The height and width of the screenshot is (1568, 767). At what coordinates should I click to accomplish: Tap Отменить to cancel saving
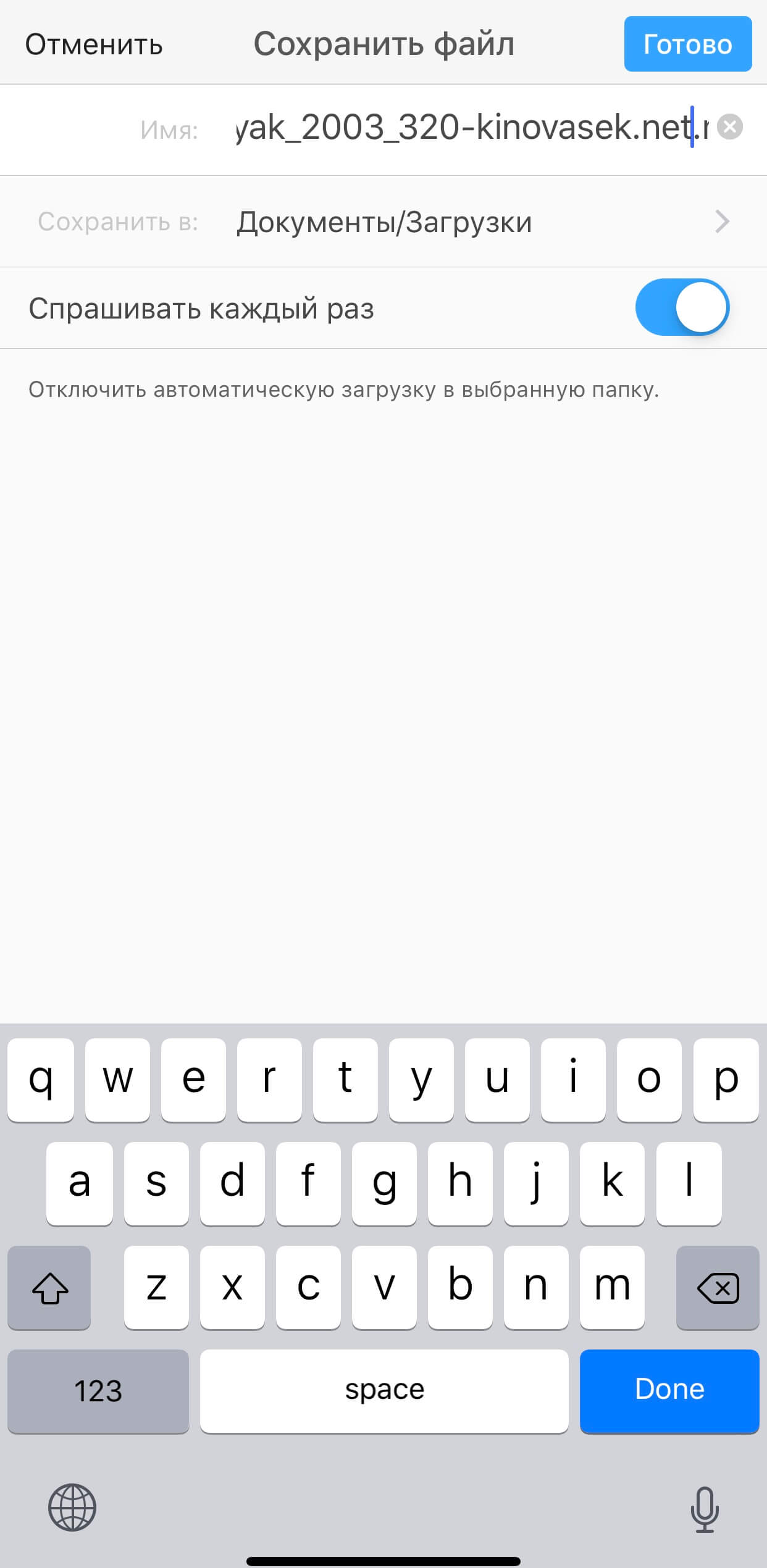click(94, 44)
